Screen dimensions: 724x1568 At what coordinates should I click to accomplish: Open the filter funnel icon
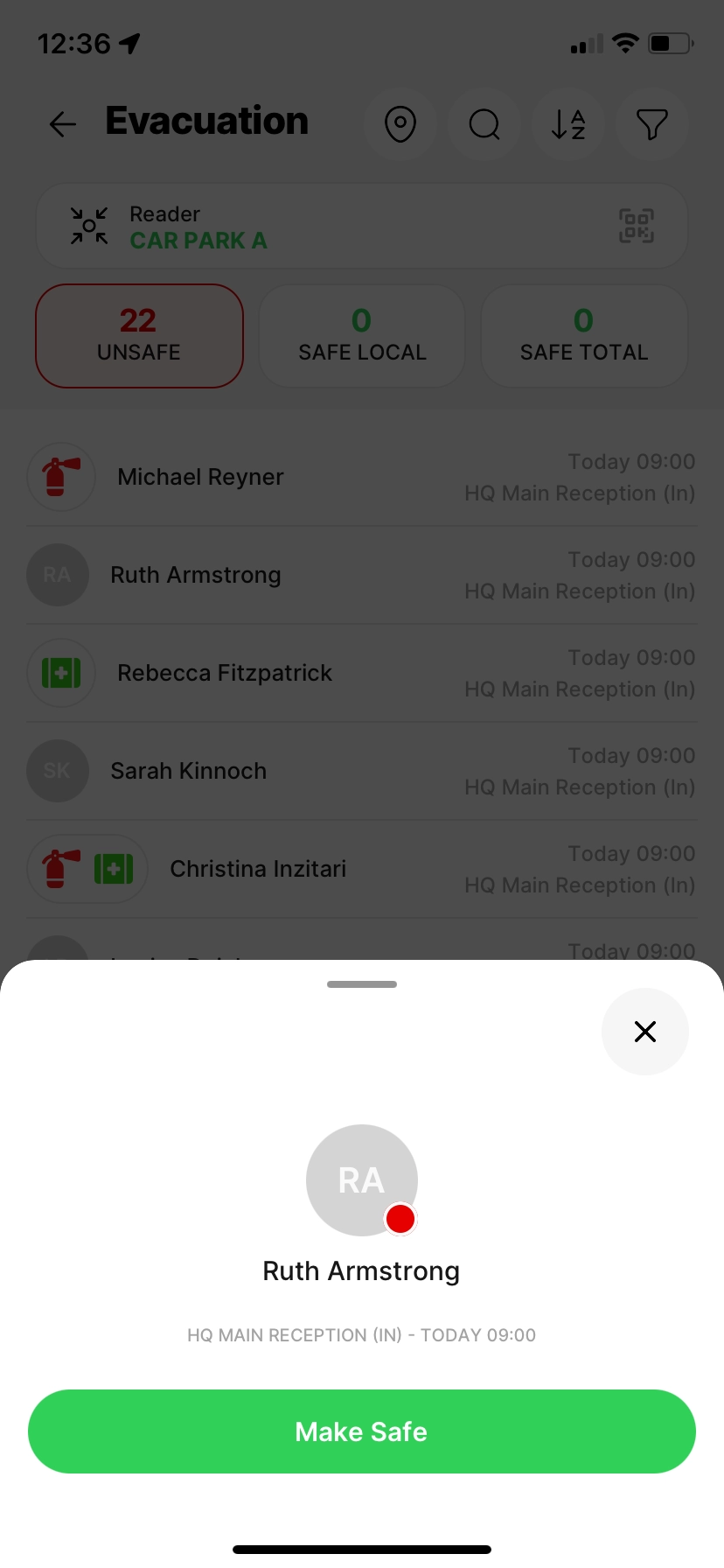click(652, 124)
